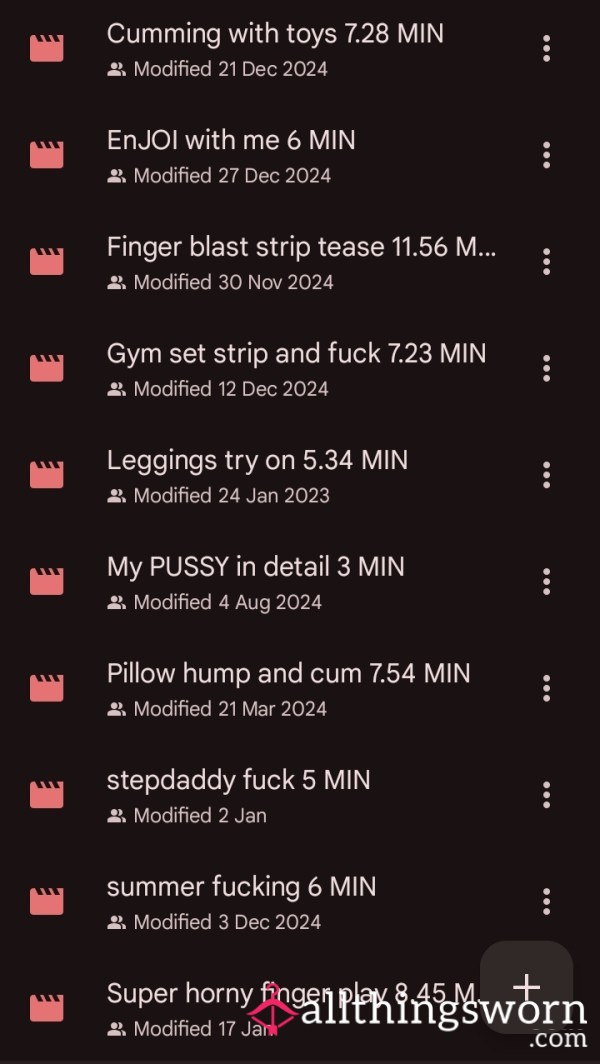The height and width of the screenshot is (1064, 600).
Task: Open options for file modified 2 Jan
Action: [x=546, y=795]
